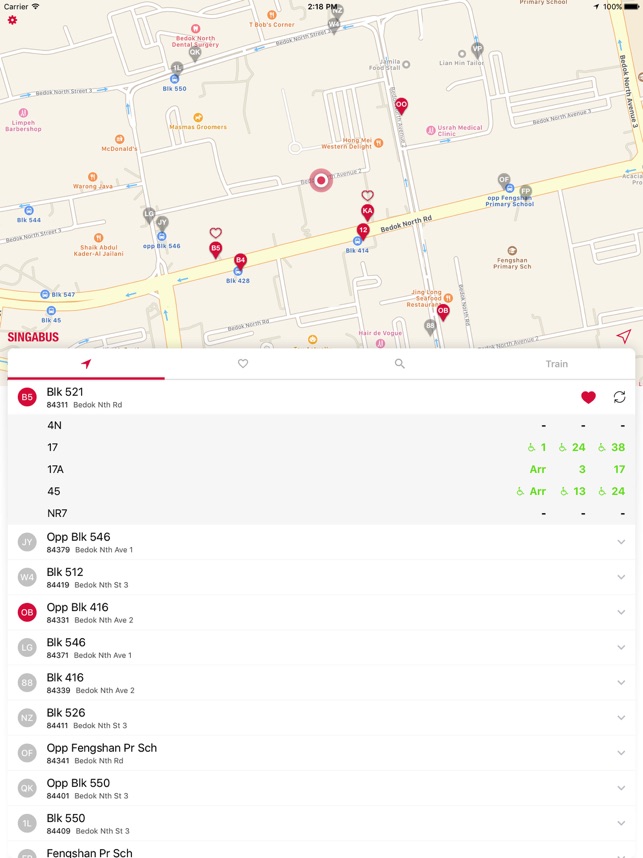This screenshot has width=643, height=858.
Task: Expand the Blk 546 stop row
Action: click(x=621, y=648)
